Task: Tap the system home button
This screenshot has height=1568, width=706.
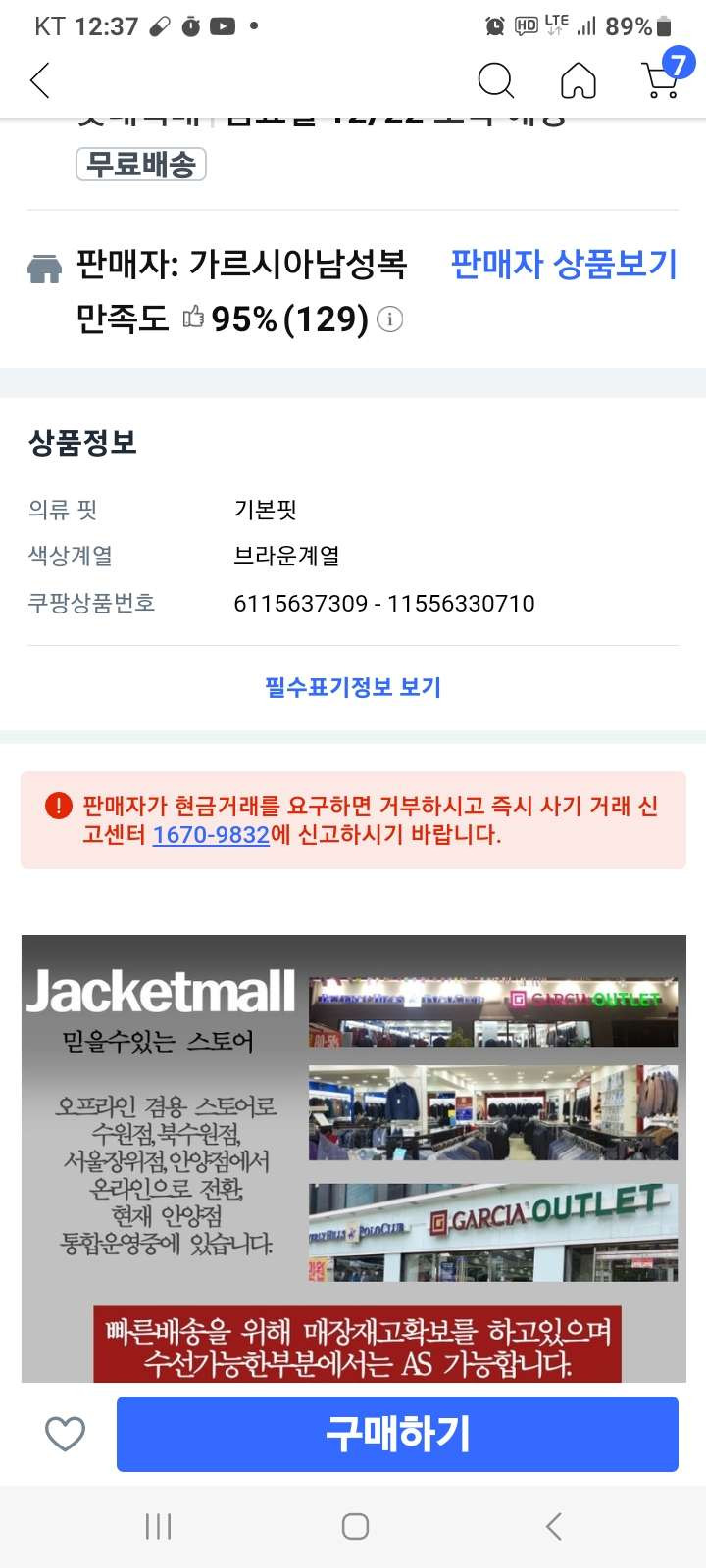Action: [x=355, y=1526]
